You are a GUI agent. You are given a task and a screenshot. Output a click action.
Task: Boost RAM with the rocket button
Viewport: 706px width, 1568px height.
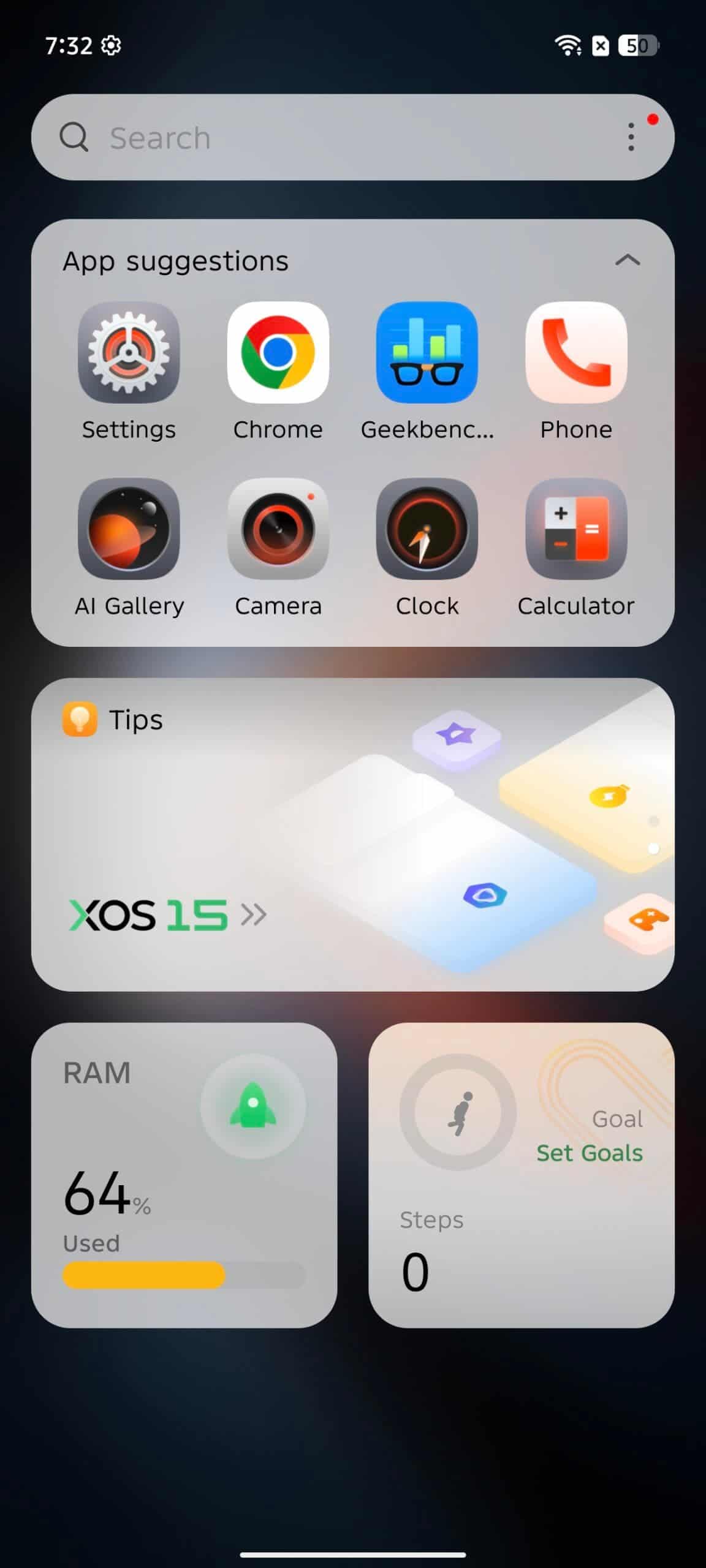[x=253, y=1106]
